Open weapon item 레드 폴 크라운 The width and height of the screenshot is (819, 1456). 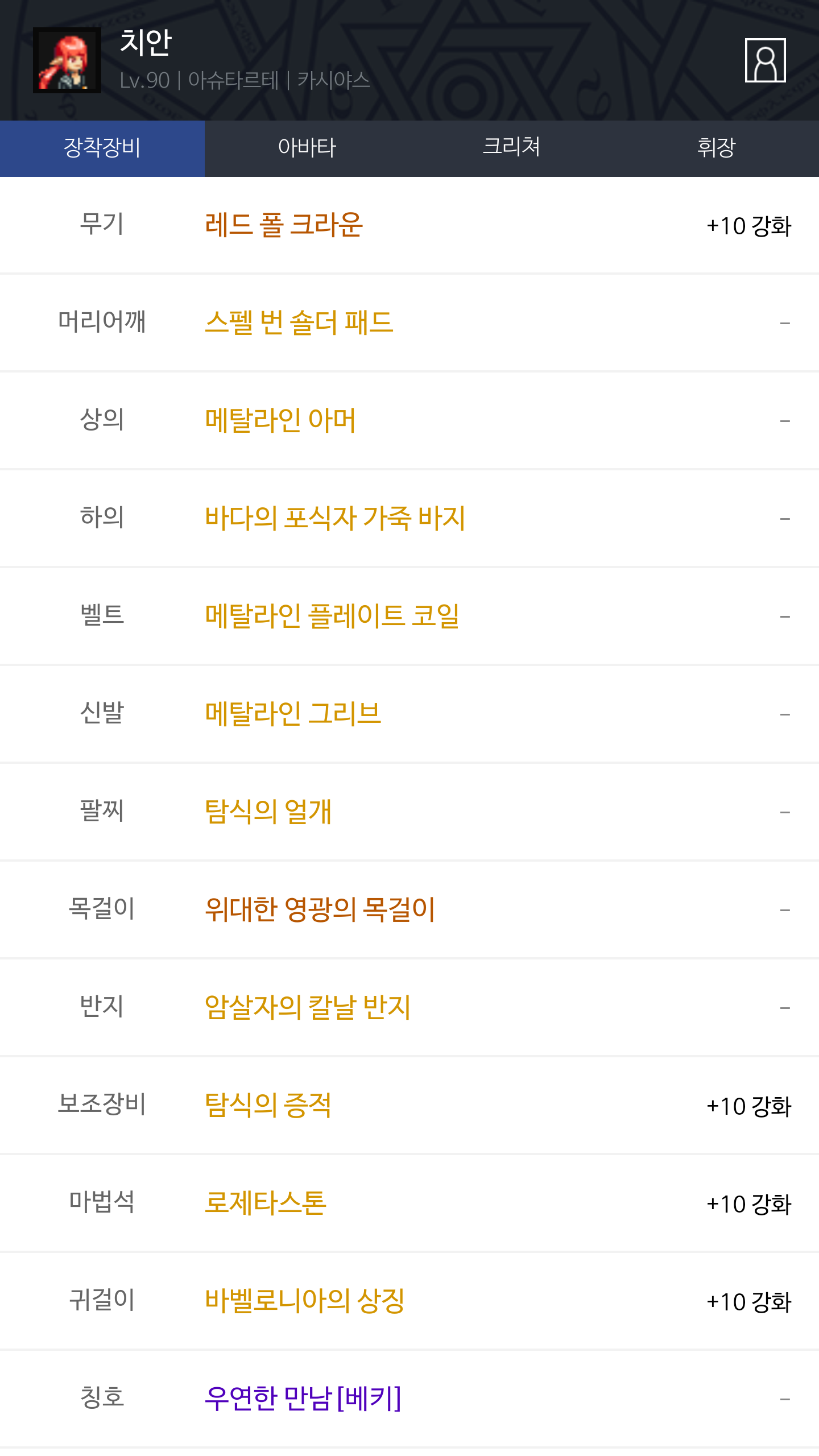[283, 225]
